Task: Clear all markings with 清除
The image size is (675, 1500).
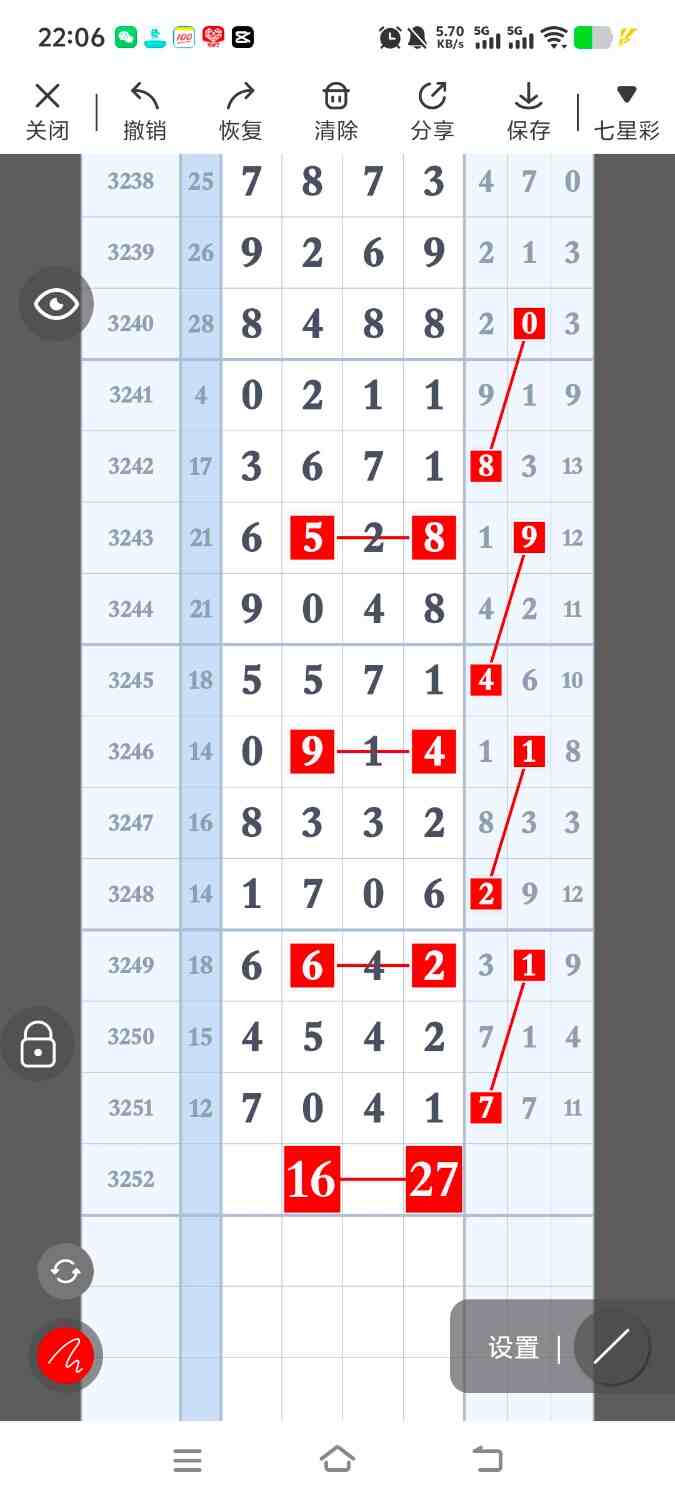Action: [336, 112]
